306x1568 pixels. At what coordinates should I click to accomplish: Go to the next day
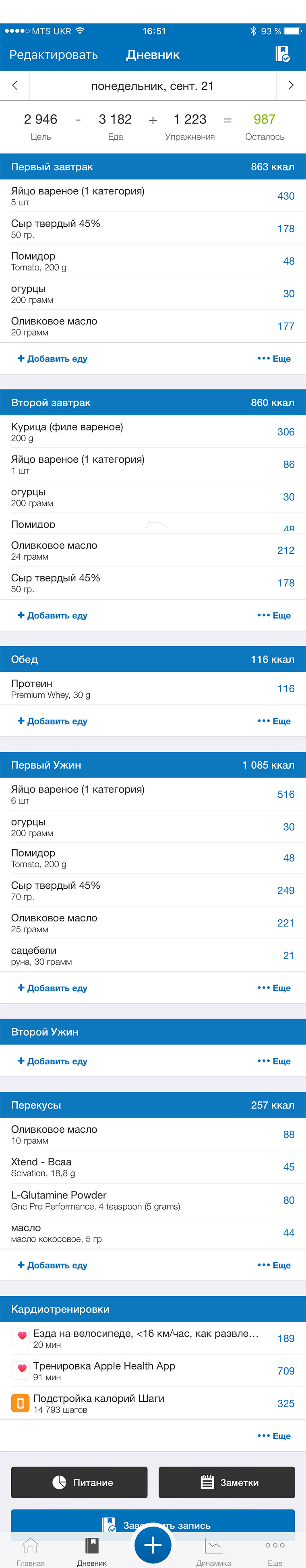click(x=291, y=86)
